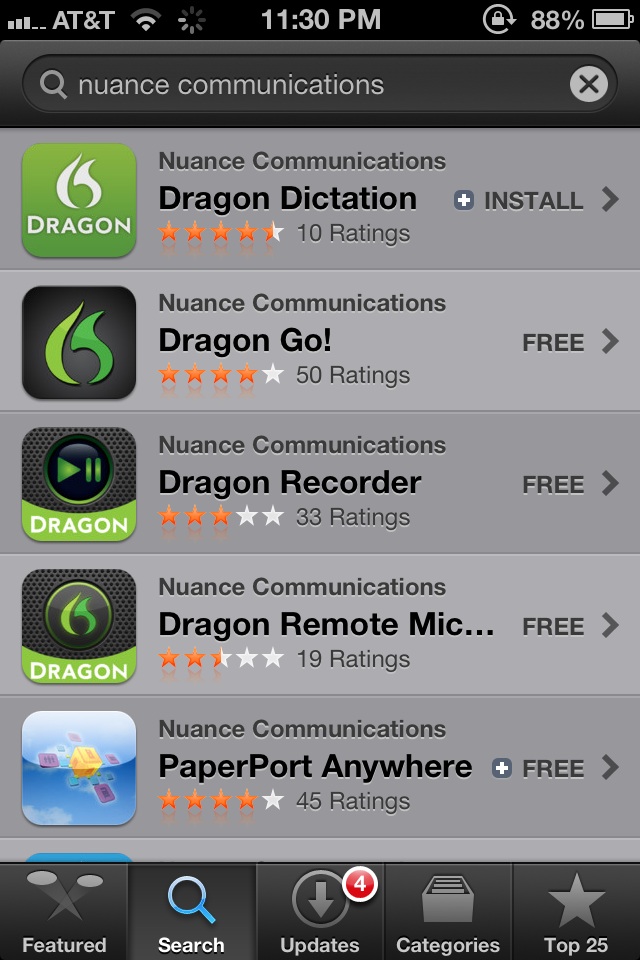Open the Dragon Dictation app icon
Image resolution: width=640 pixels, height=960 pixels.
pyautogui.click(x=79, y=200)
